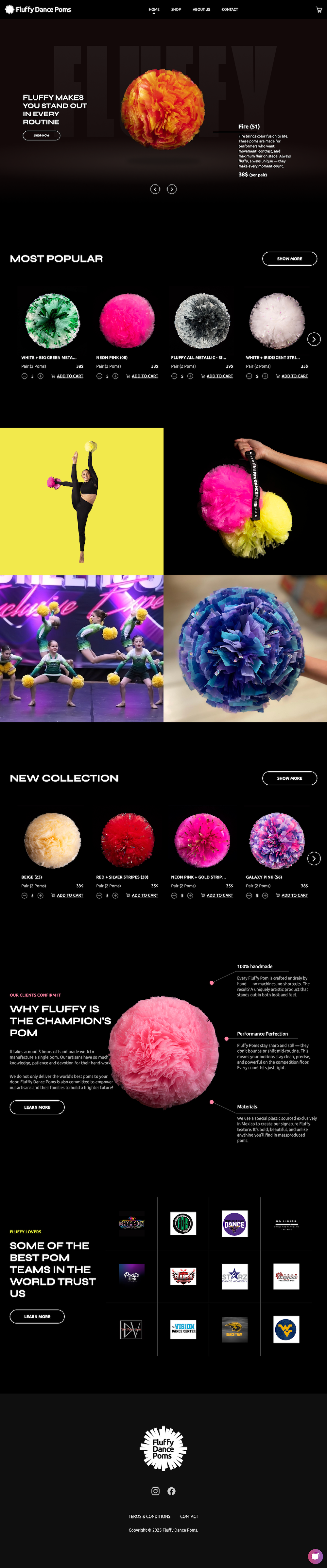Advance the Most Popular product carousel

pos(314,339)
